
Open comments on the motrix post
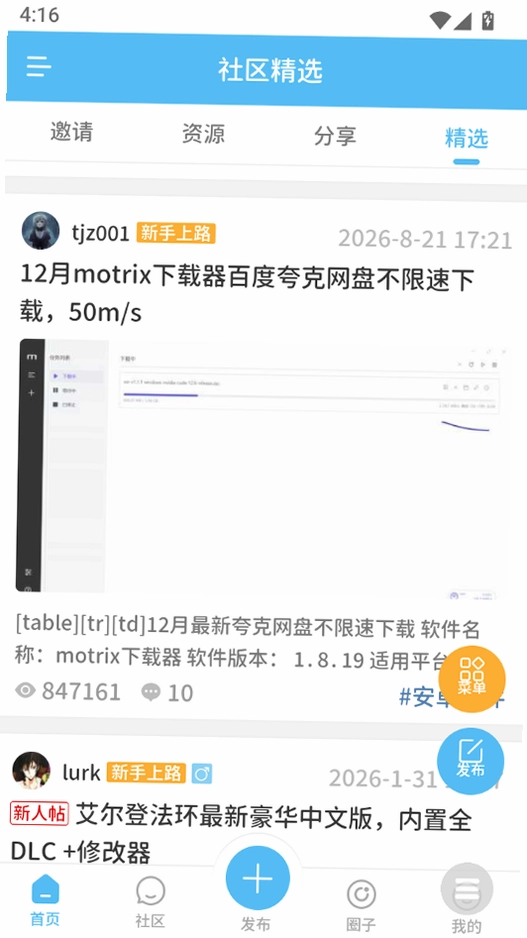pos(167,693)
